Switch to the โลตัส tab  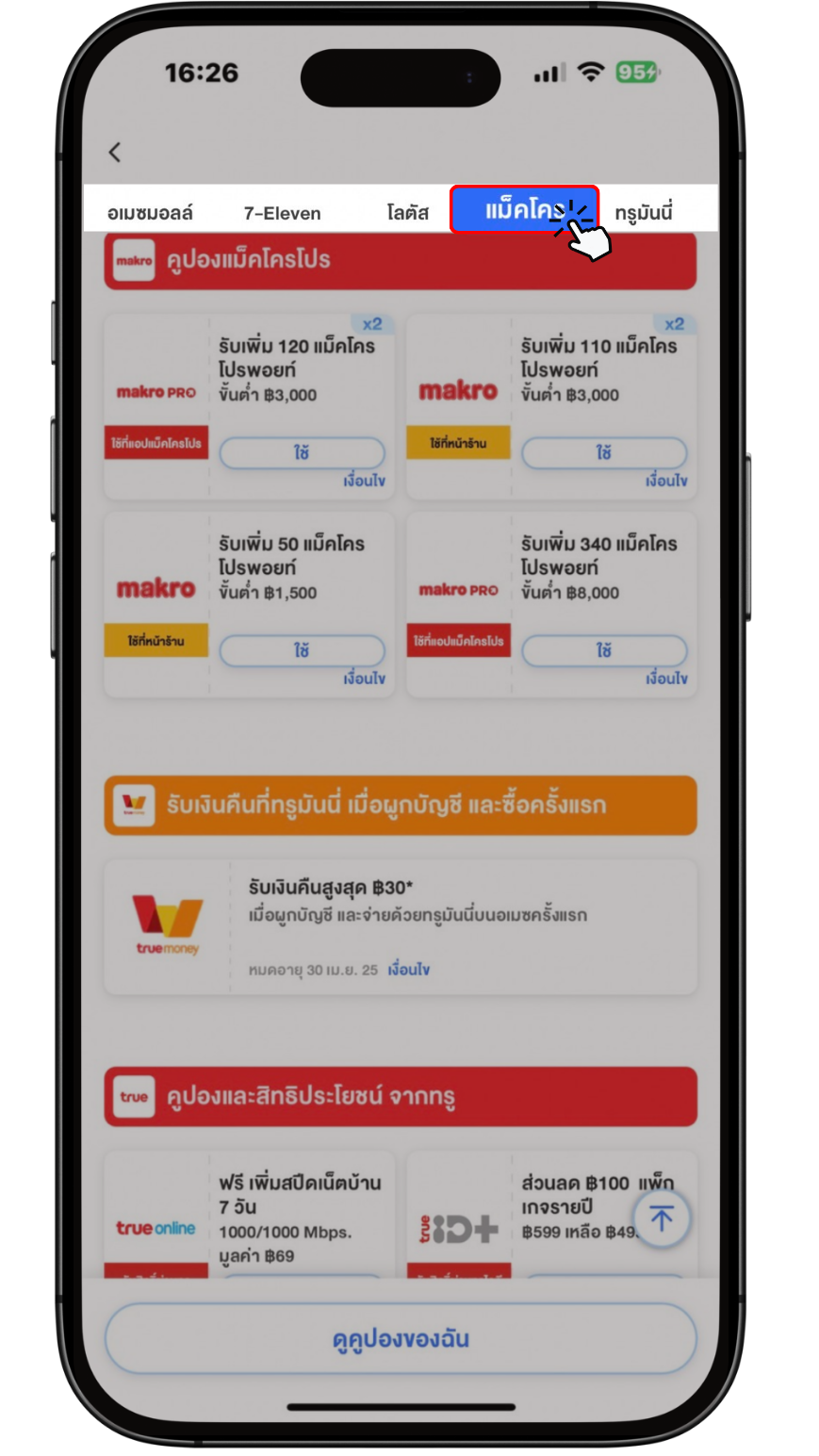click(x=408, y=213)
